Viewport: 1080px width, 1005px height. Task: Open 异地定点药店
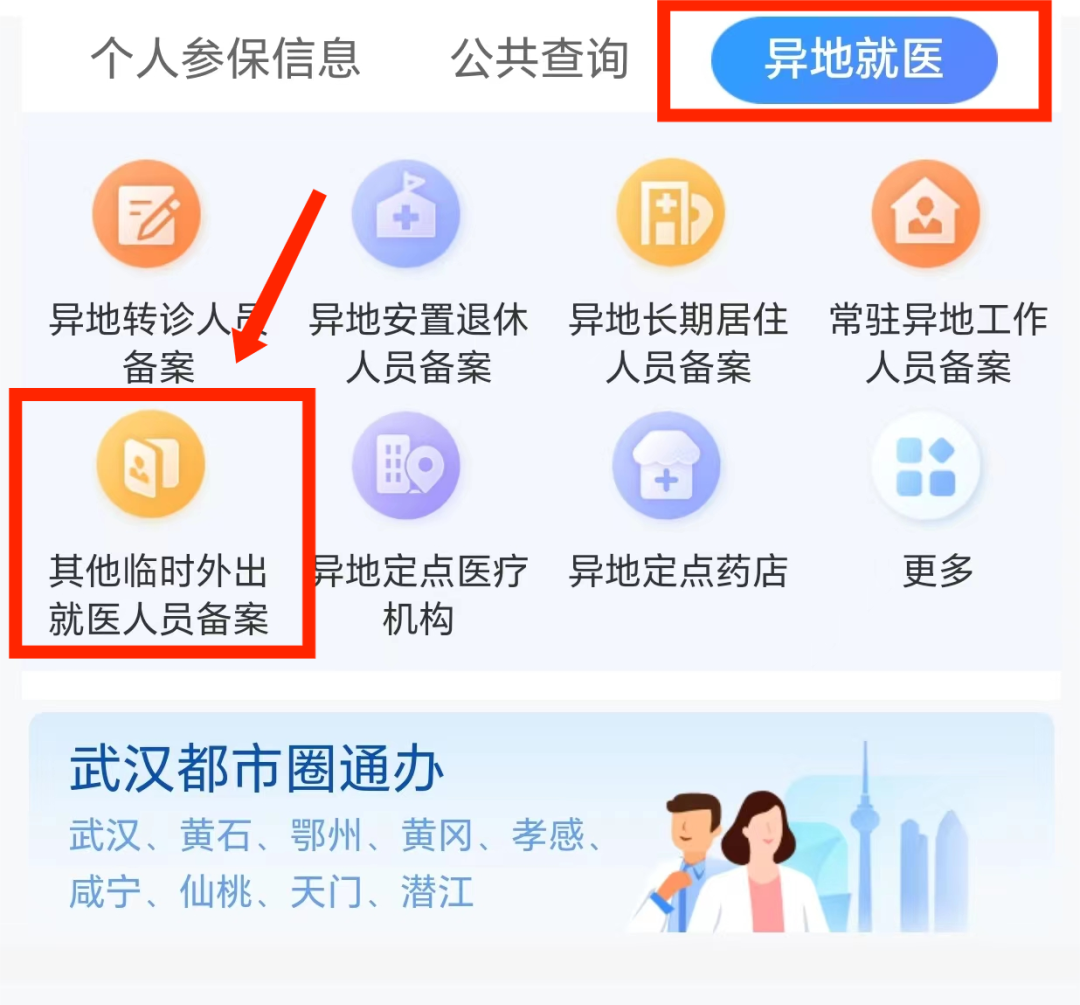click(x=666, y=465)
